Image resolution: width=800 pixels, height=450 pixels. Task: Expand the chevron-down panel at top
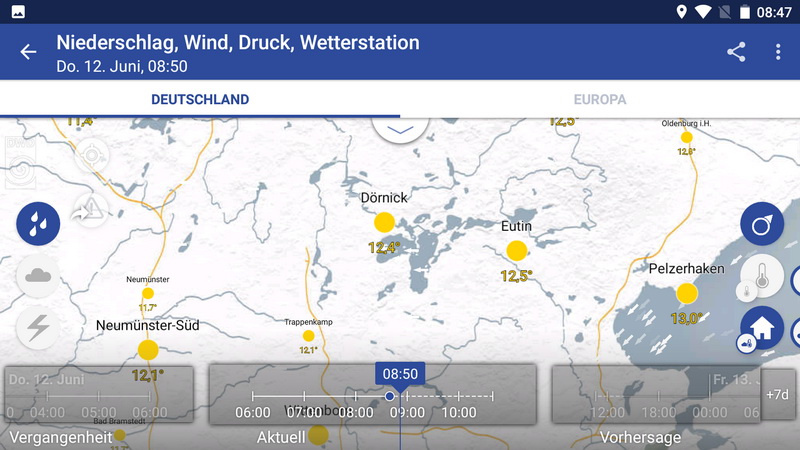[x=398, y=130]
